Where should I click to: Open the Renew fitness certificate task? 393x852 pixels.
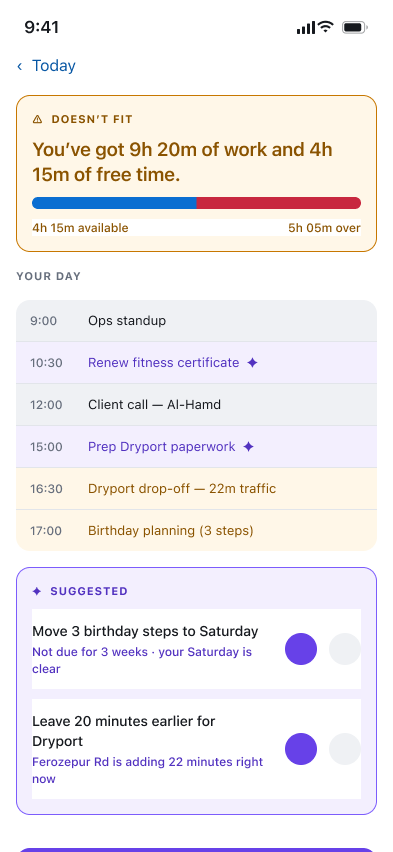tap(196, 362)
